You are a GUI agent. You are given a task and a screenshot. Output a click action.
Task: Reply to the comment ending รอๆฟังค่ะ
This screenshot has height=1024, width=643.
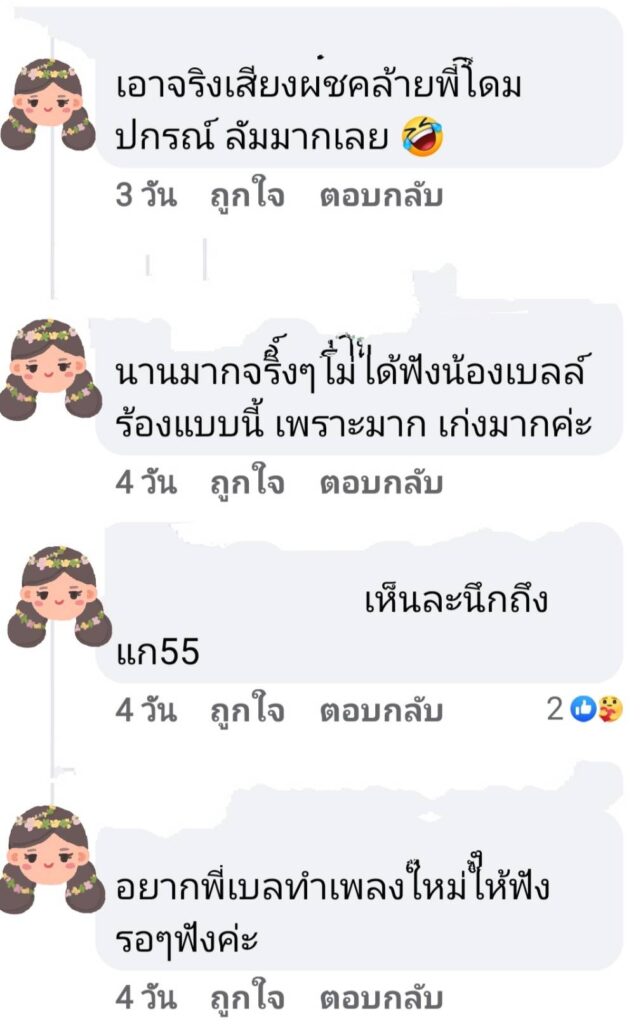tap(380, 998)
